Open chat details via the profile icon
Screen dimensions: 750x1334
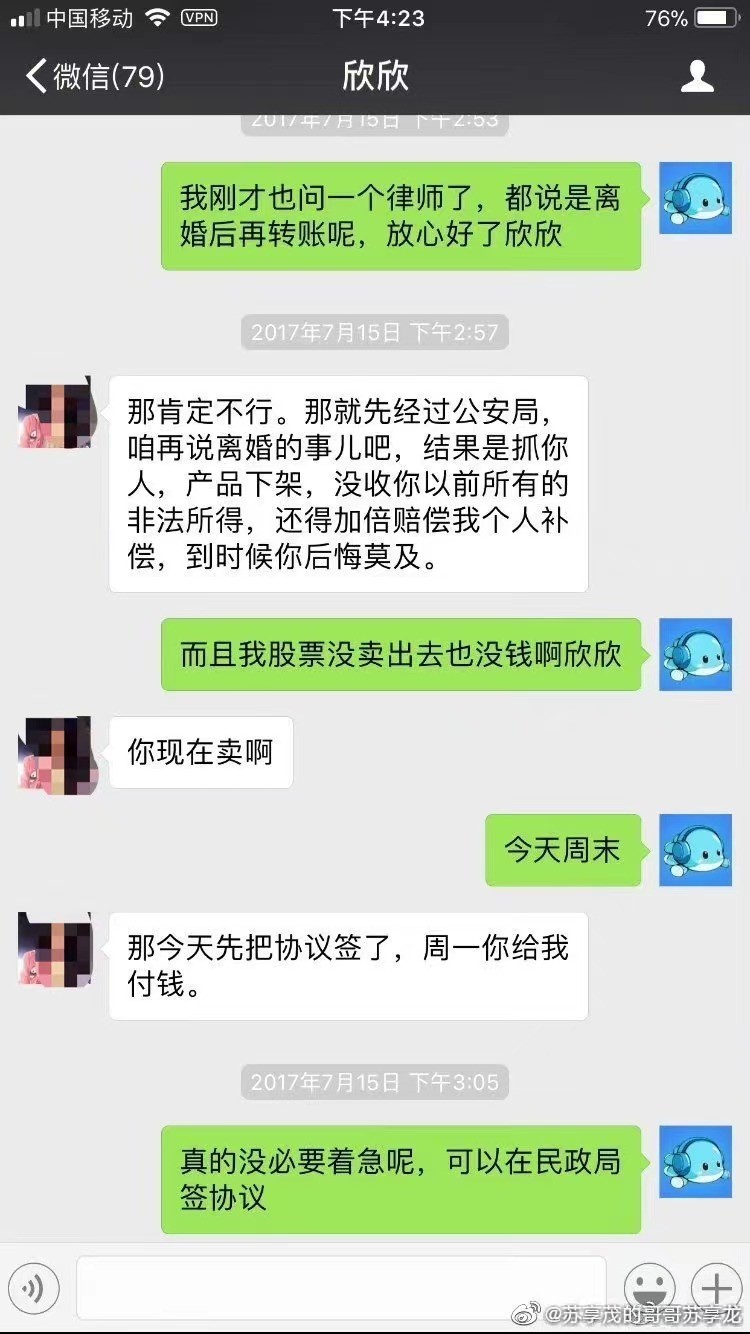tap(697, 76)
